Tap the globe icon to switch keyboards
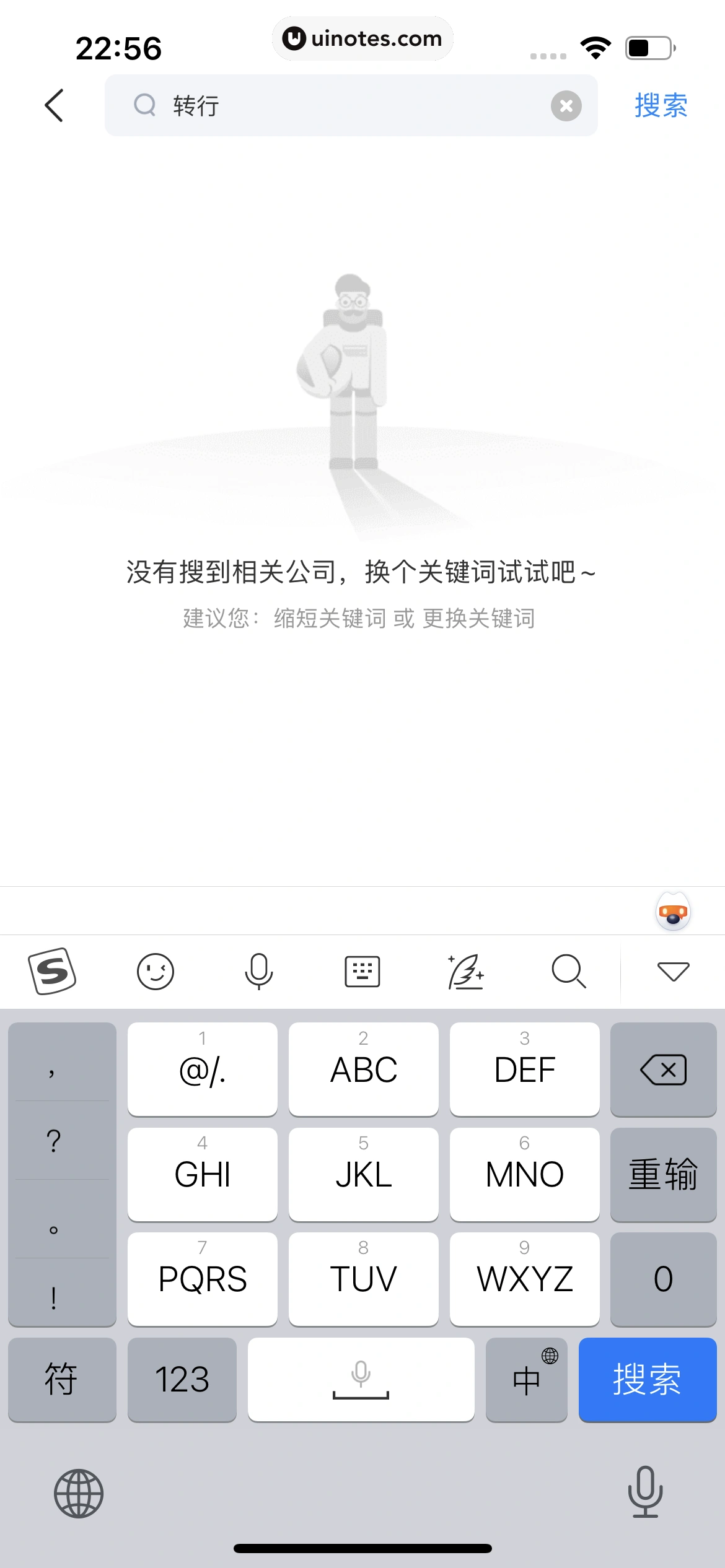This screenshot has width=725, height=1568. click(x=79, y=1493)
